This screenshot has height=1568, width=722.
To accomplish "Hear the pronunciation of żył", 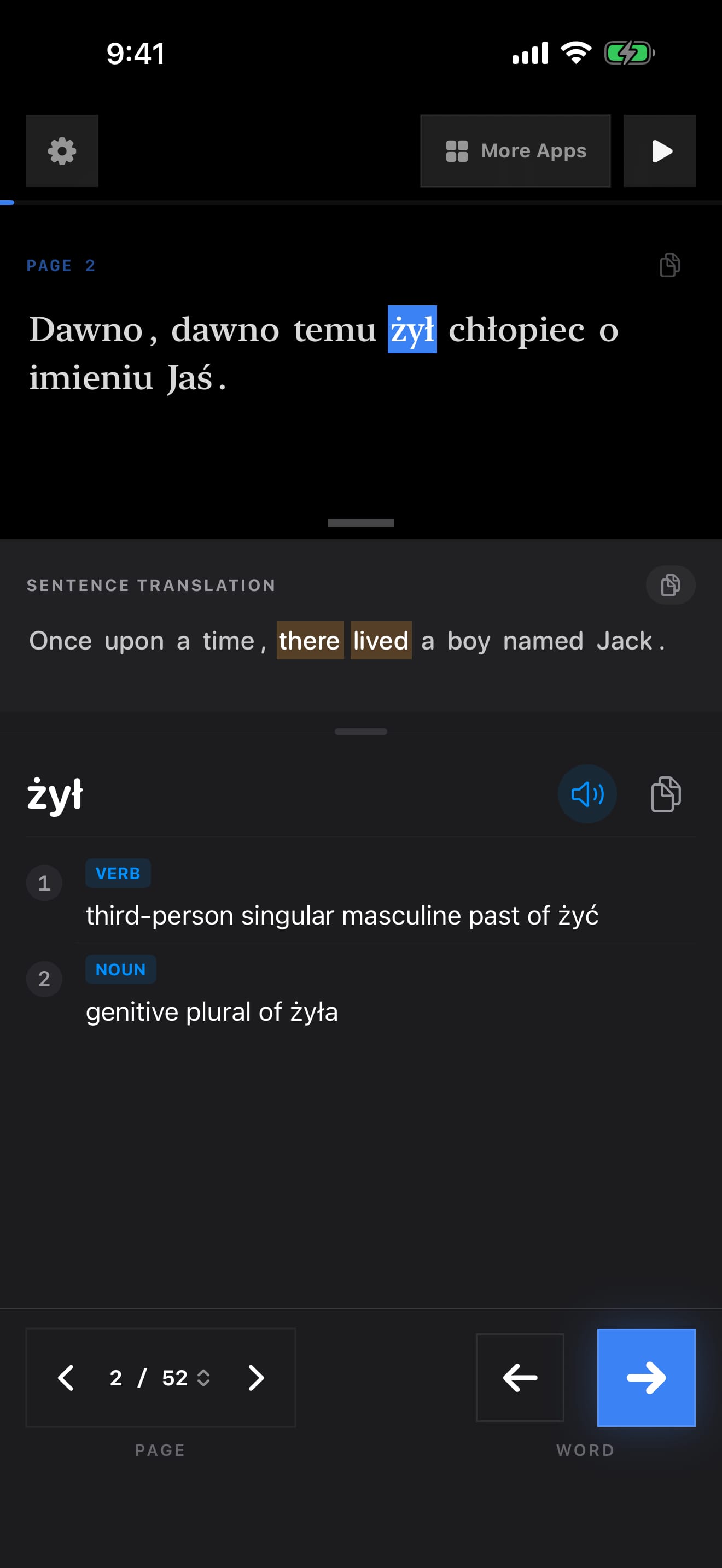I will (587, 794).
